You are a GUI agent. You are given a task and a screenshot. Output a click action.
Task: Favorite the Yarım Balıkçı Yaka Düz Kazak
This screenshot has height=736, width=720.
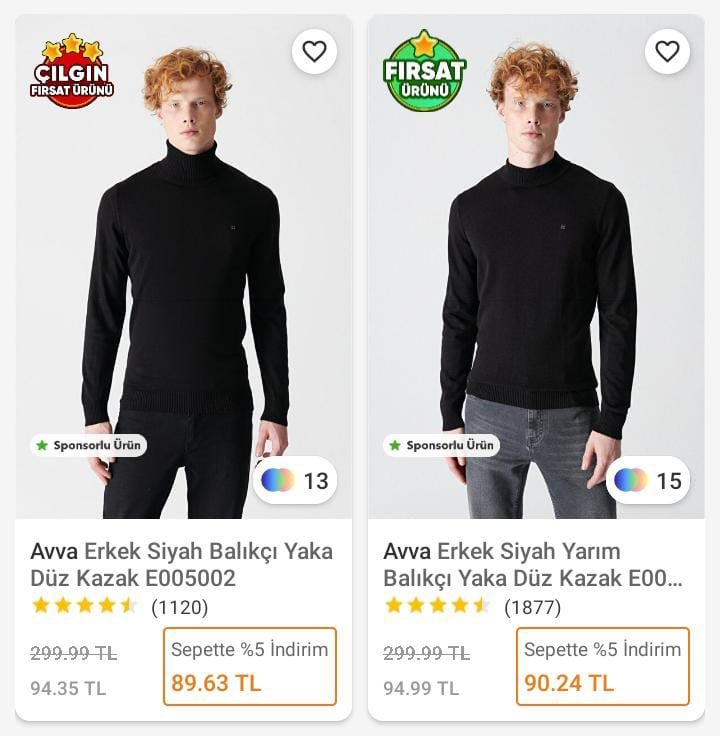coord(667,51)
